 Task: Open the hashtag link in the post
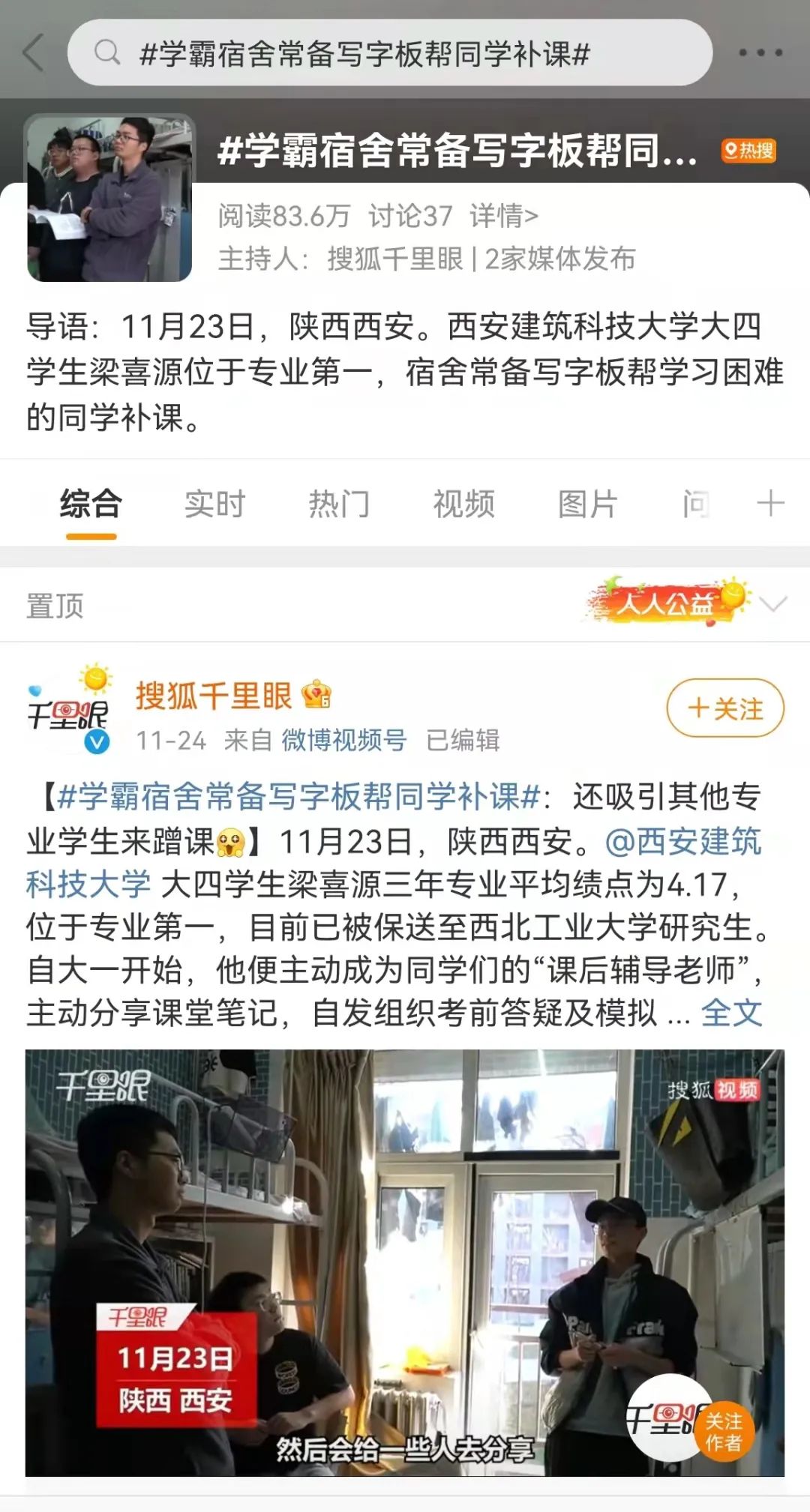298,797
